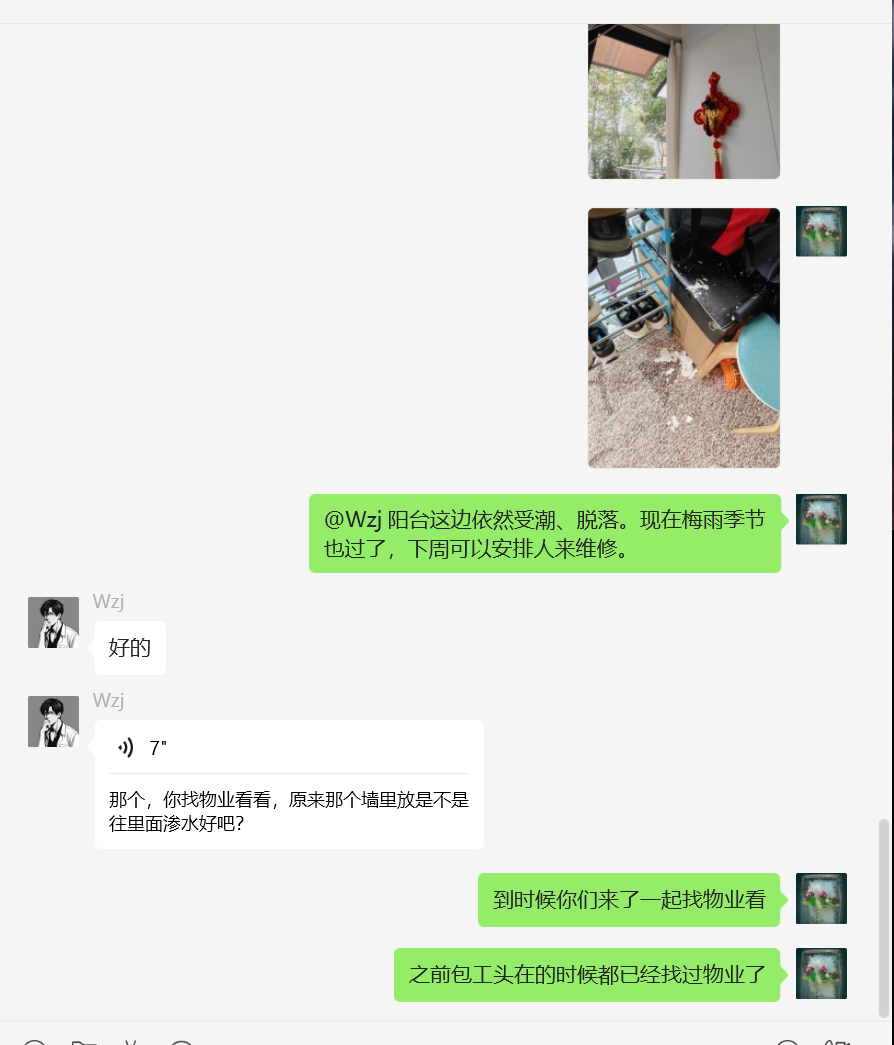Tap my avatar beside the @Wzj message

point(821,519)
